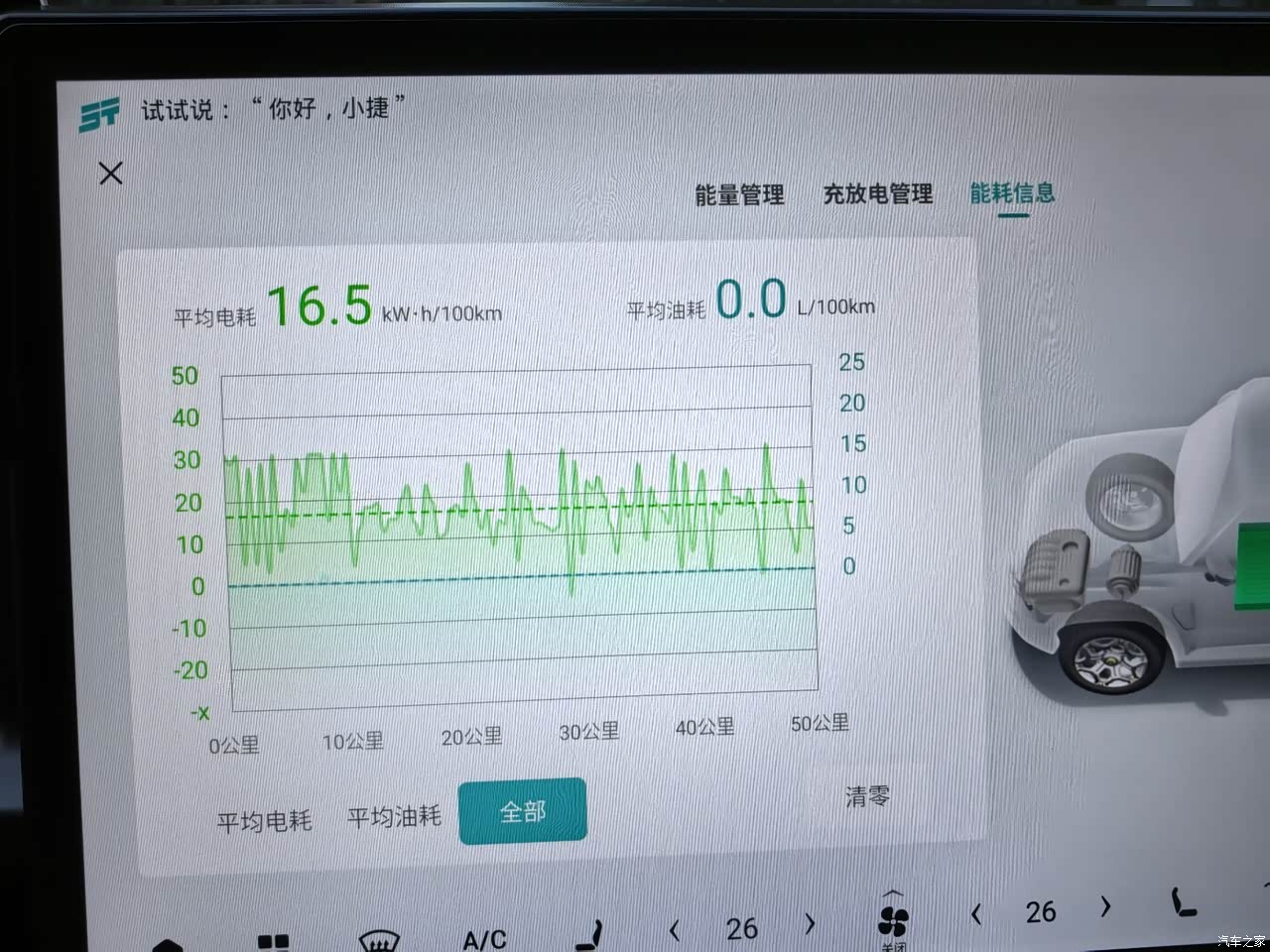Open the left seat heating control

pos(591,935)
